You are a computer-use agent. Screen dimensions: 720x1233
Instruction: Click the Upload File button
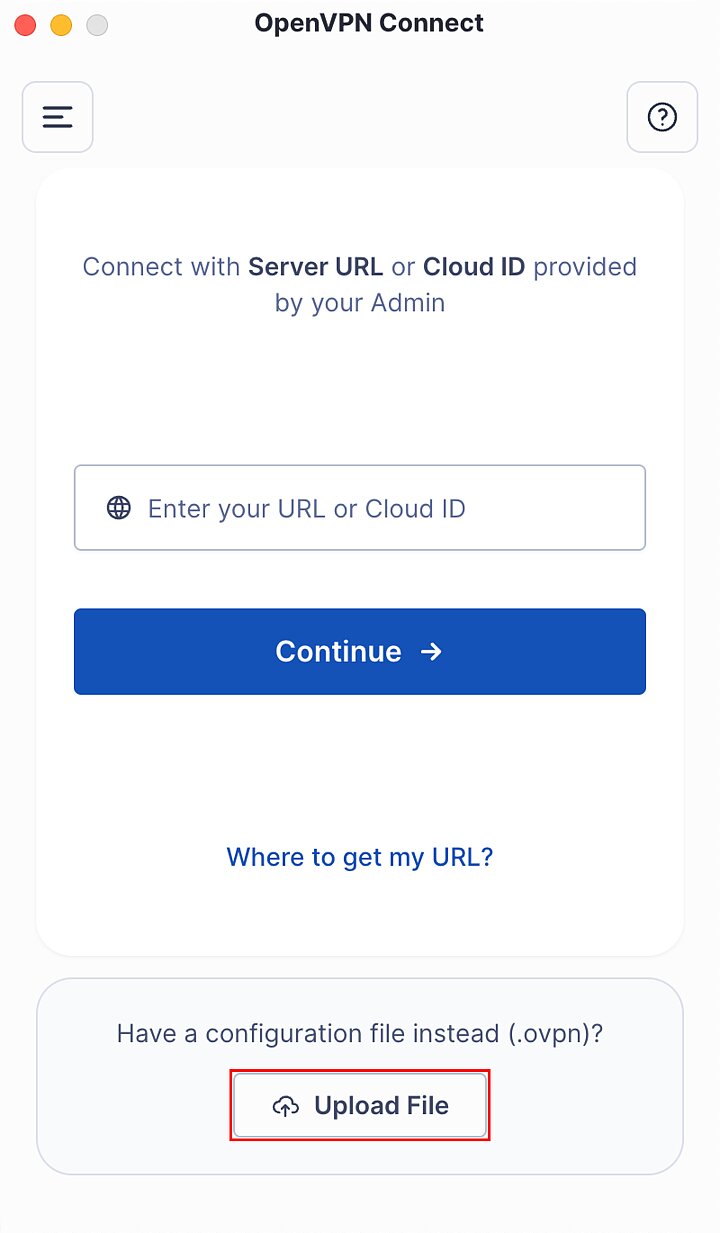coord(359,1105)
